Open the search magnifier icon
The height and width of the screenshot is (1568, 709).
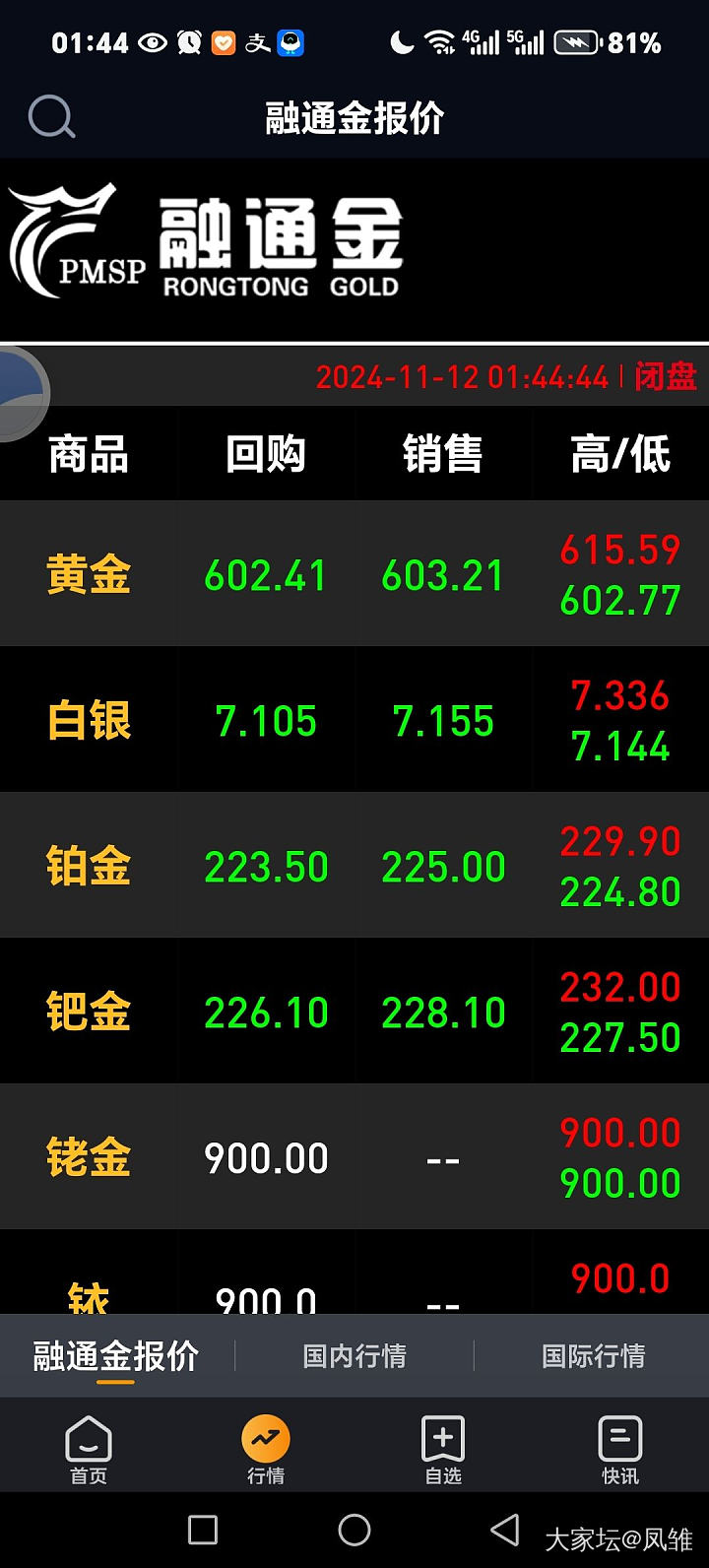(x=51, y=118)
